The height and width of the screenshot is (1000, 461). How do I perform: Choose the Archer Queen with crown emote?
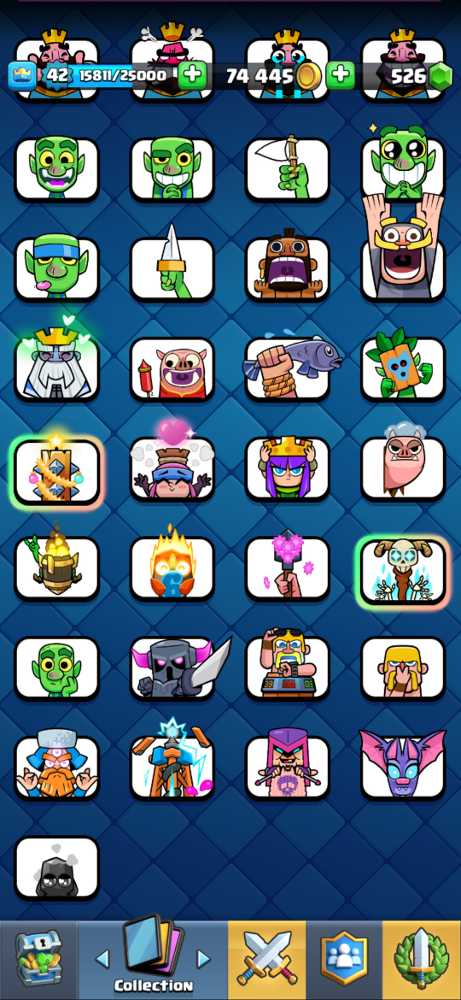[287, 467]
